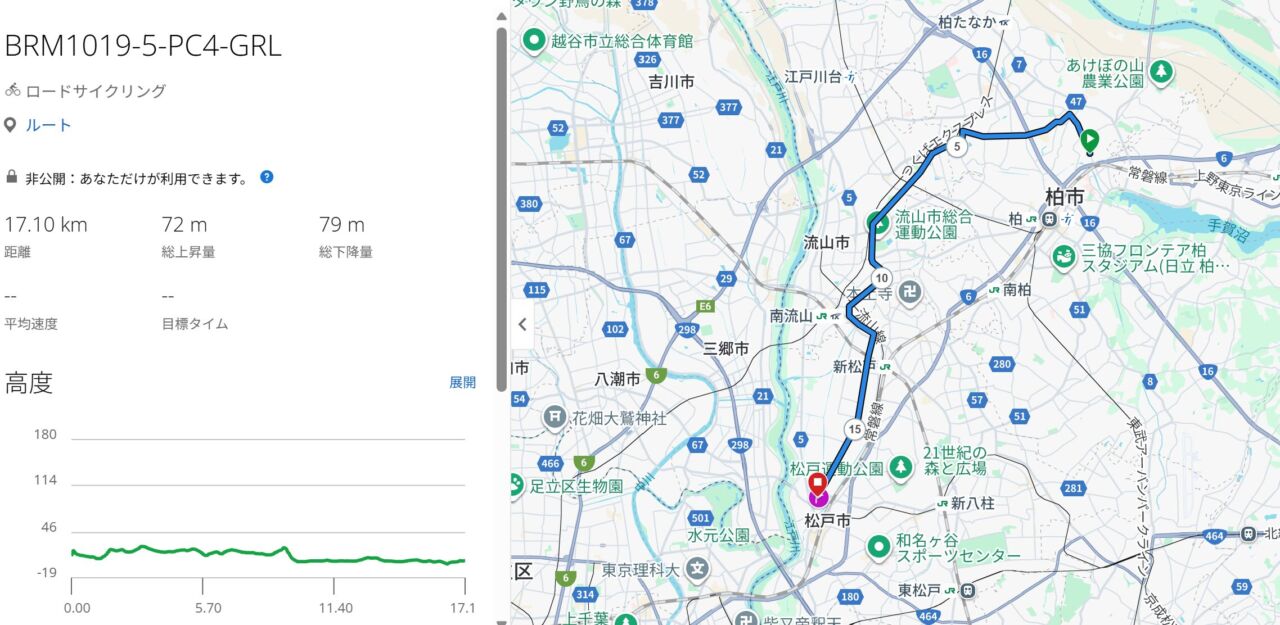This screenshot has width=1280, height=625.
Task: Tap the green start marker on map
Action: tap(1089, 141)
